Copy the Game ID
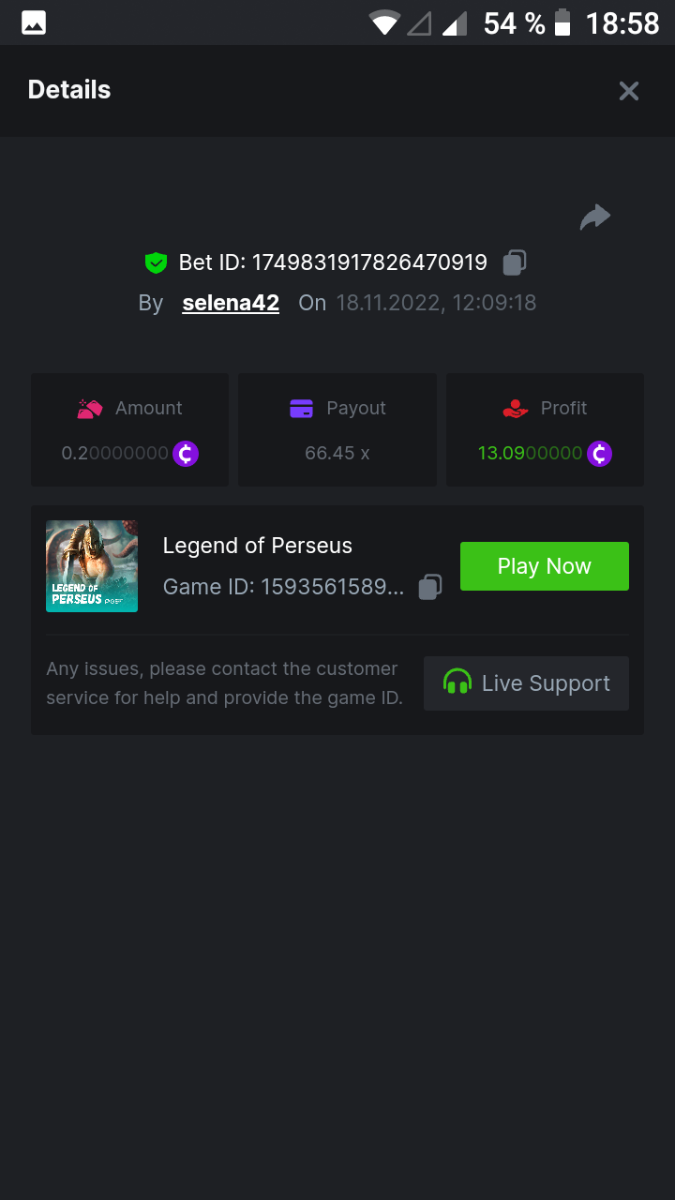Image resolution: width=675 pixels, height=1200 pixels. (x=430, y=587)
